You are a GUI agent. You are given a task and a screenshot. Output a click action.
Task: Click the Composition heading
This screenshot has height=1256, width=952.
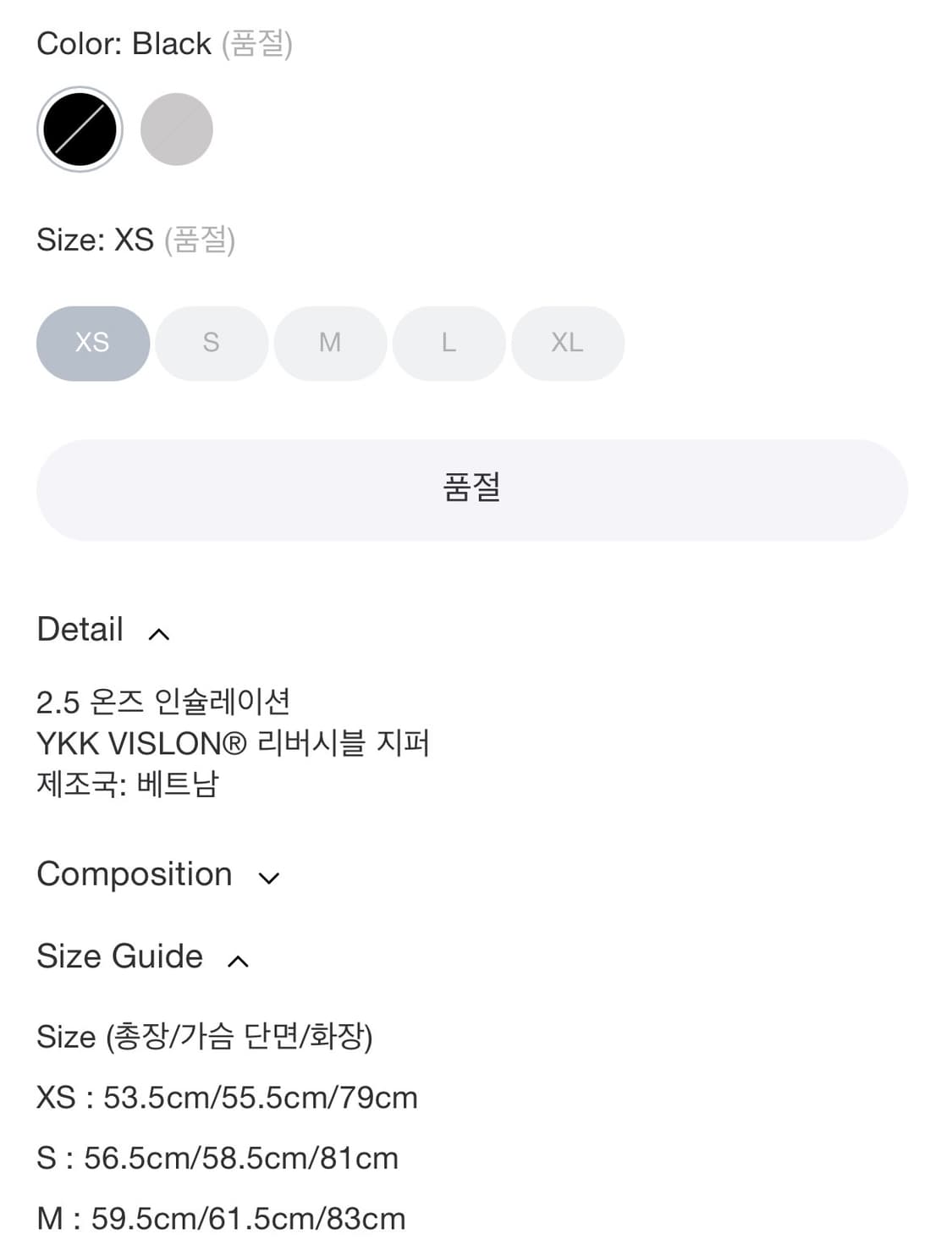134,874
